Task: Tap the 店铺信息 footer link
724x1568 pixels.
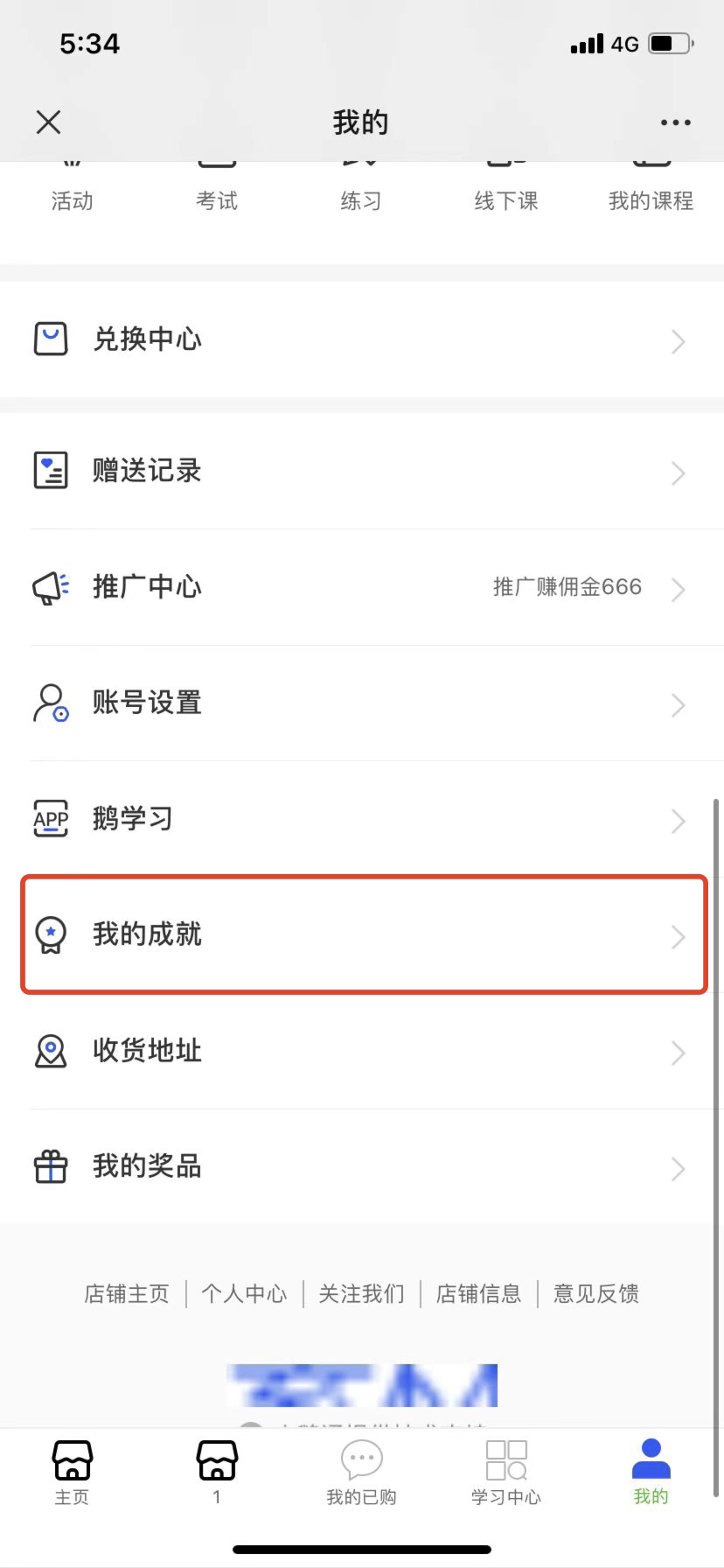Action: tap(478, 1293)
